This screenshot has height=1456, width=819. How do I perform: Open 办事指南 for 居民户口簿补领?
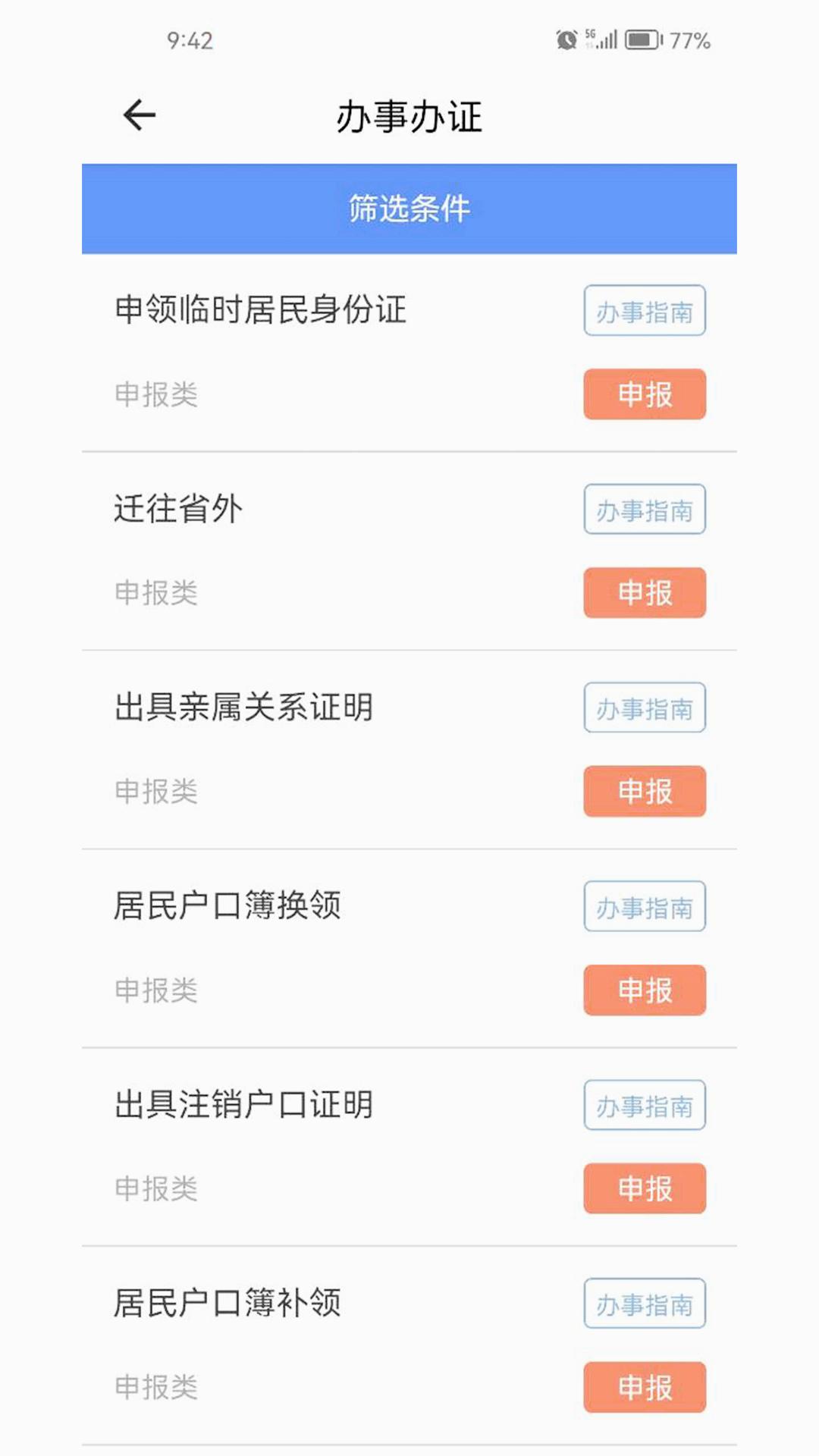point(644,1304)
